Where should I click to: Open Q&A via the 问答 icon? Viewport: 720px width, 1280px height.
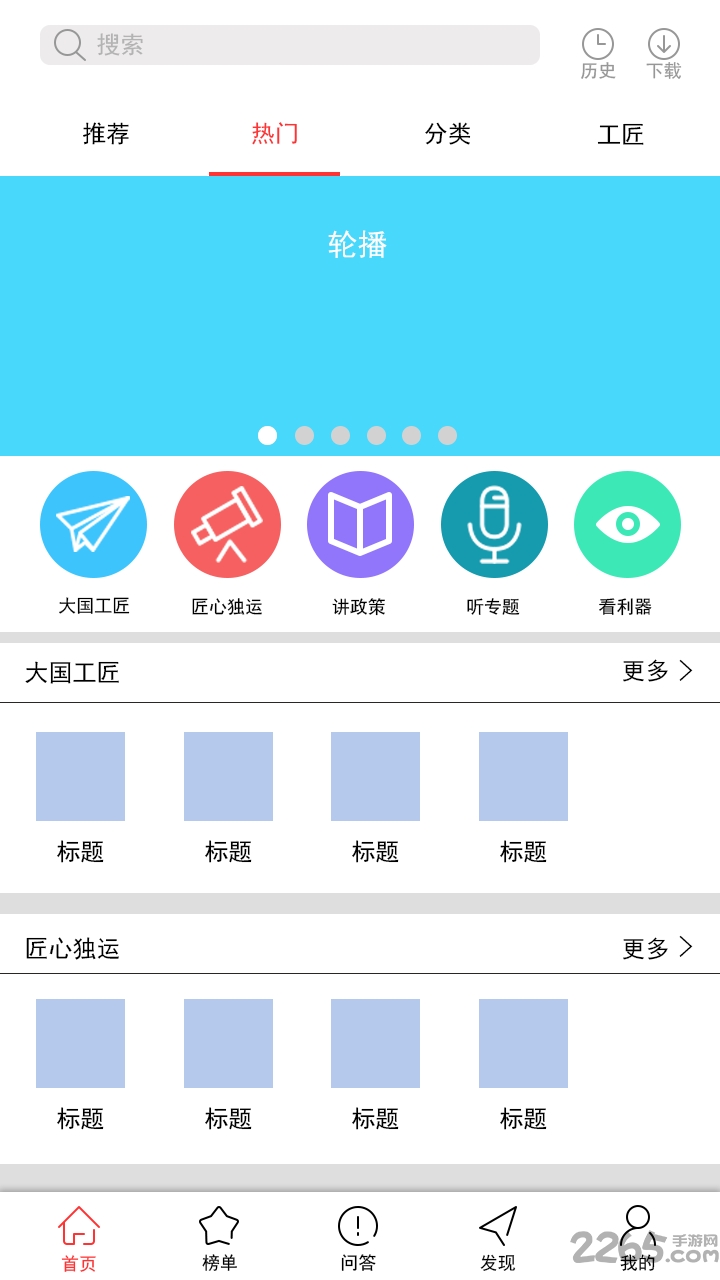tap(358, 1226)
